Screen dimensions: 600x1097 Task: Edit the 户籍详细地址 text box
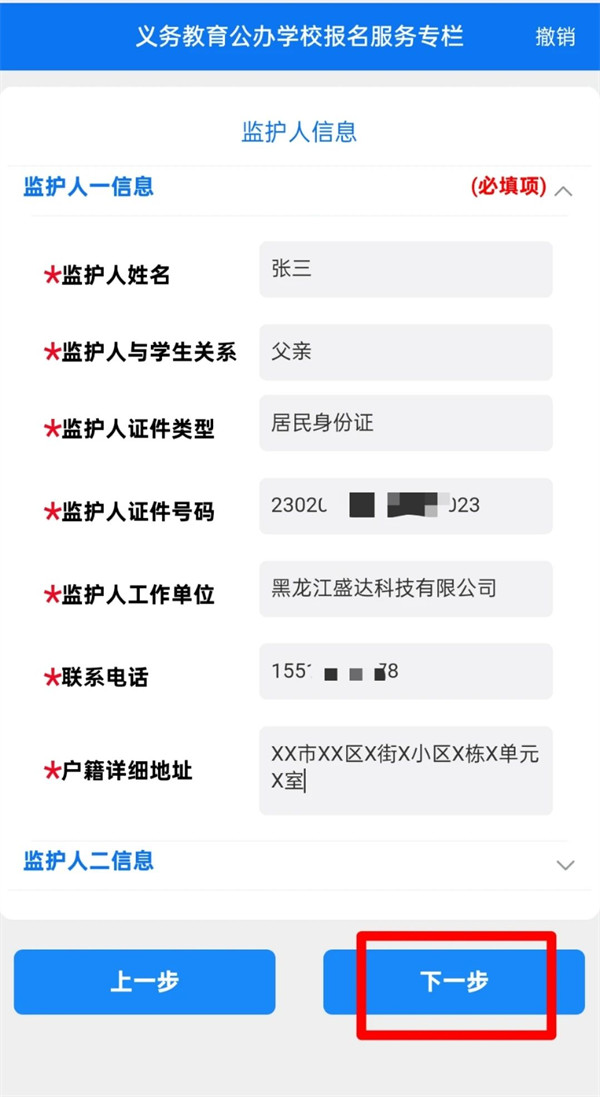coord(406,770)
